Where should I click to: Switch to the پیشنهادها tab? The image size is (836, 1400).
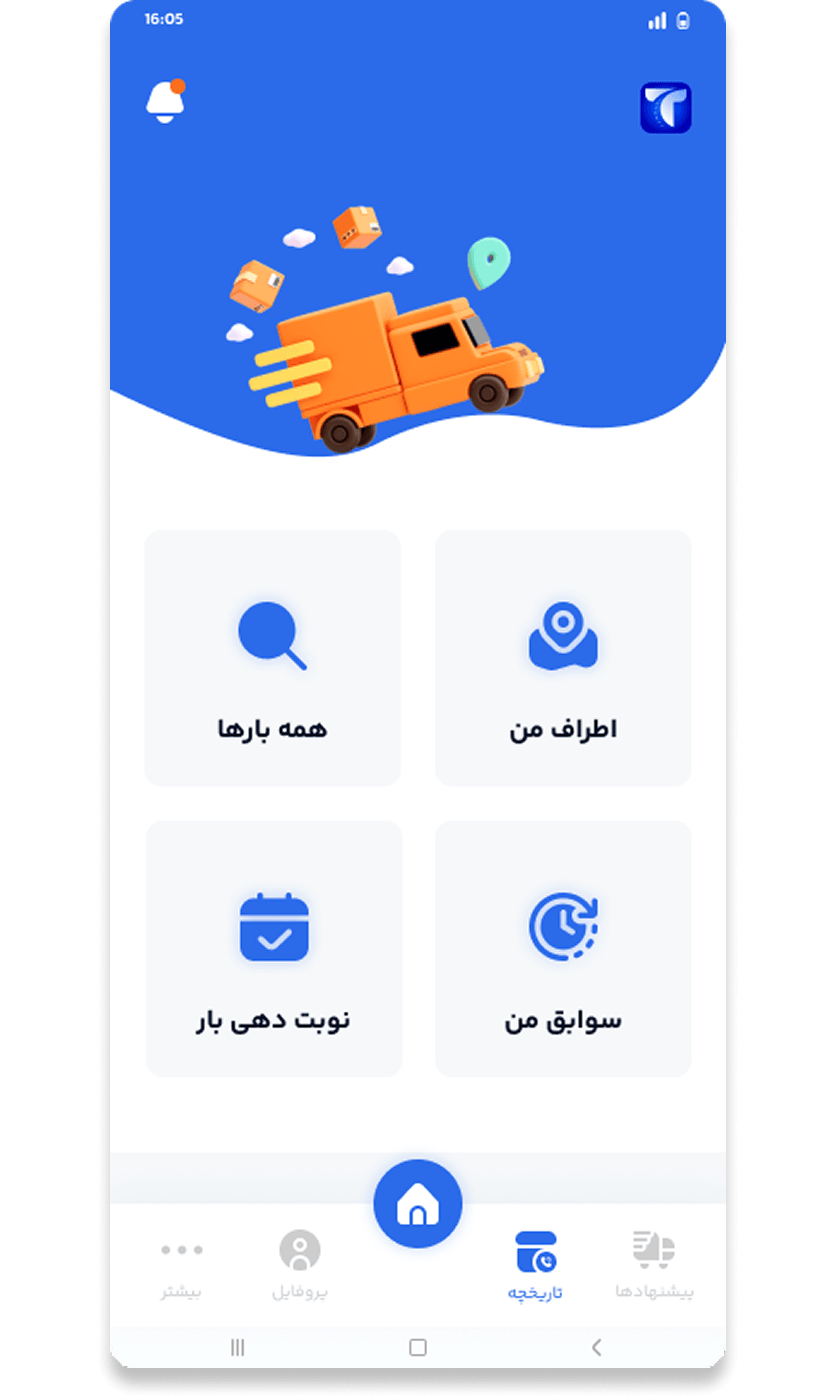click(654, 1265)
